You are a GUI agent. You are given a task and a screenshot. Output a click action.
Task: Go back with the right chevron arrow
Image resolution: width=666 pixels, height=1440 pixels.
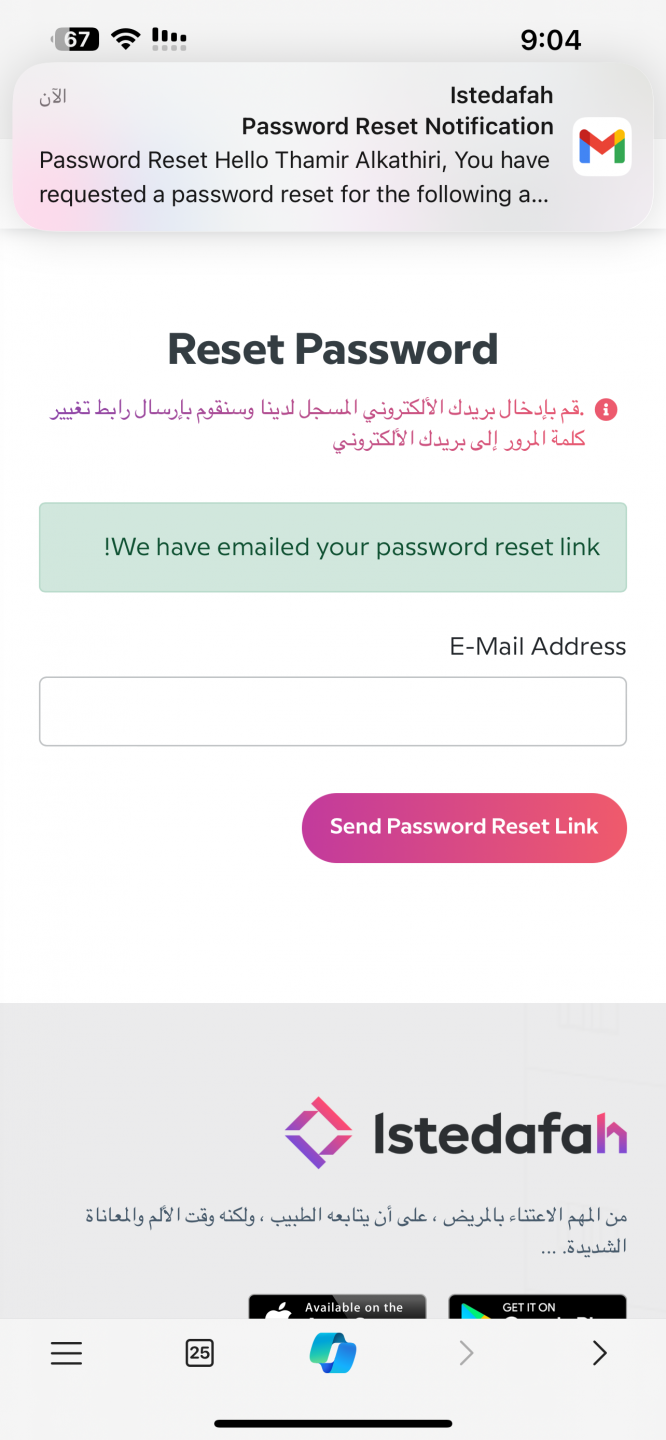coord(599,1353)
